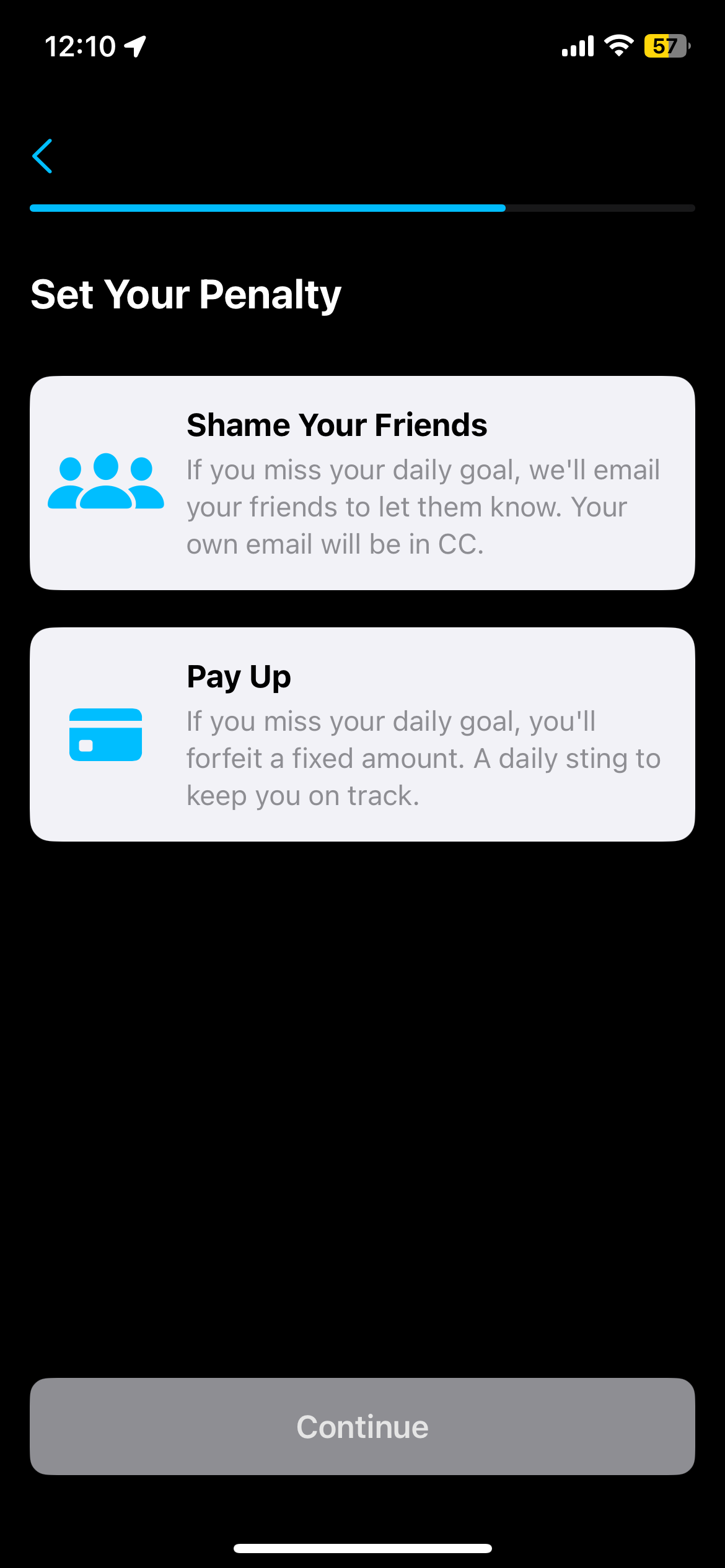Tap the Wi-Fi icon in status bar
Screen dimensions: 725x1568
pos(618,46)
